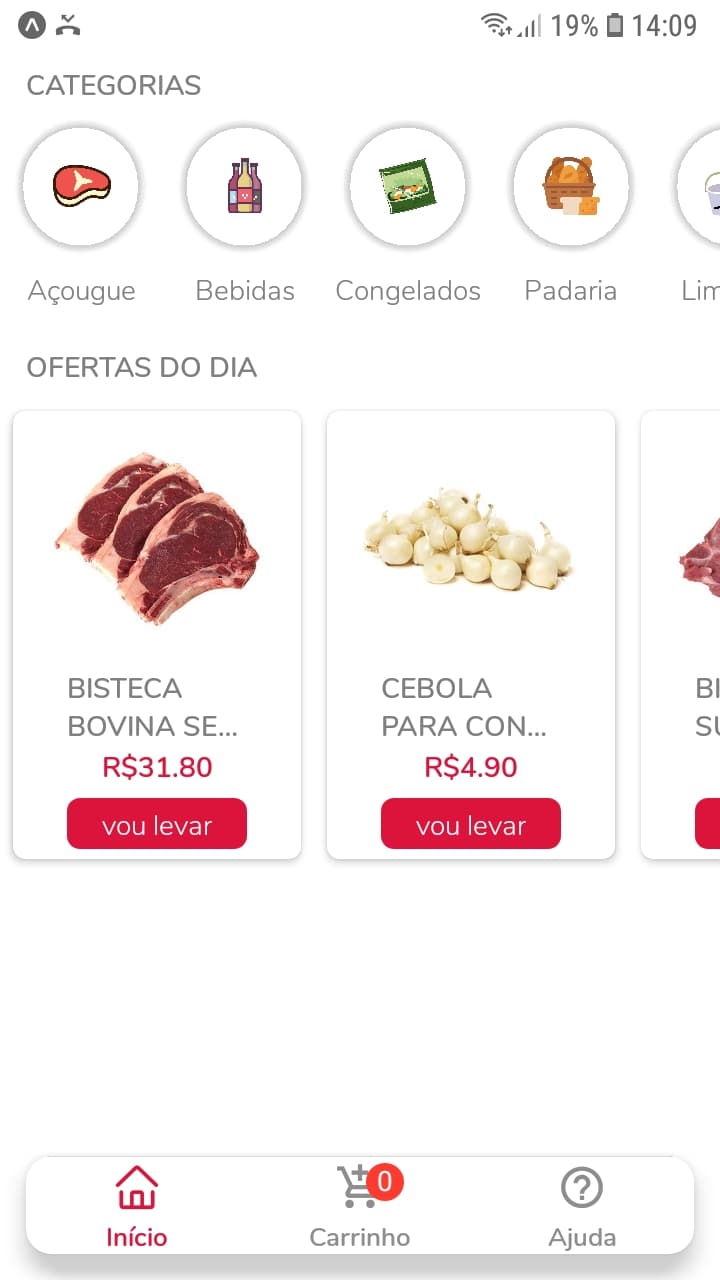720x1280 pixels.
Task: Select the Bebidas category
Action: point(244,187)
